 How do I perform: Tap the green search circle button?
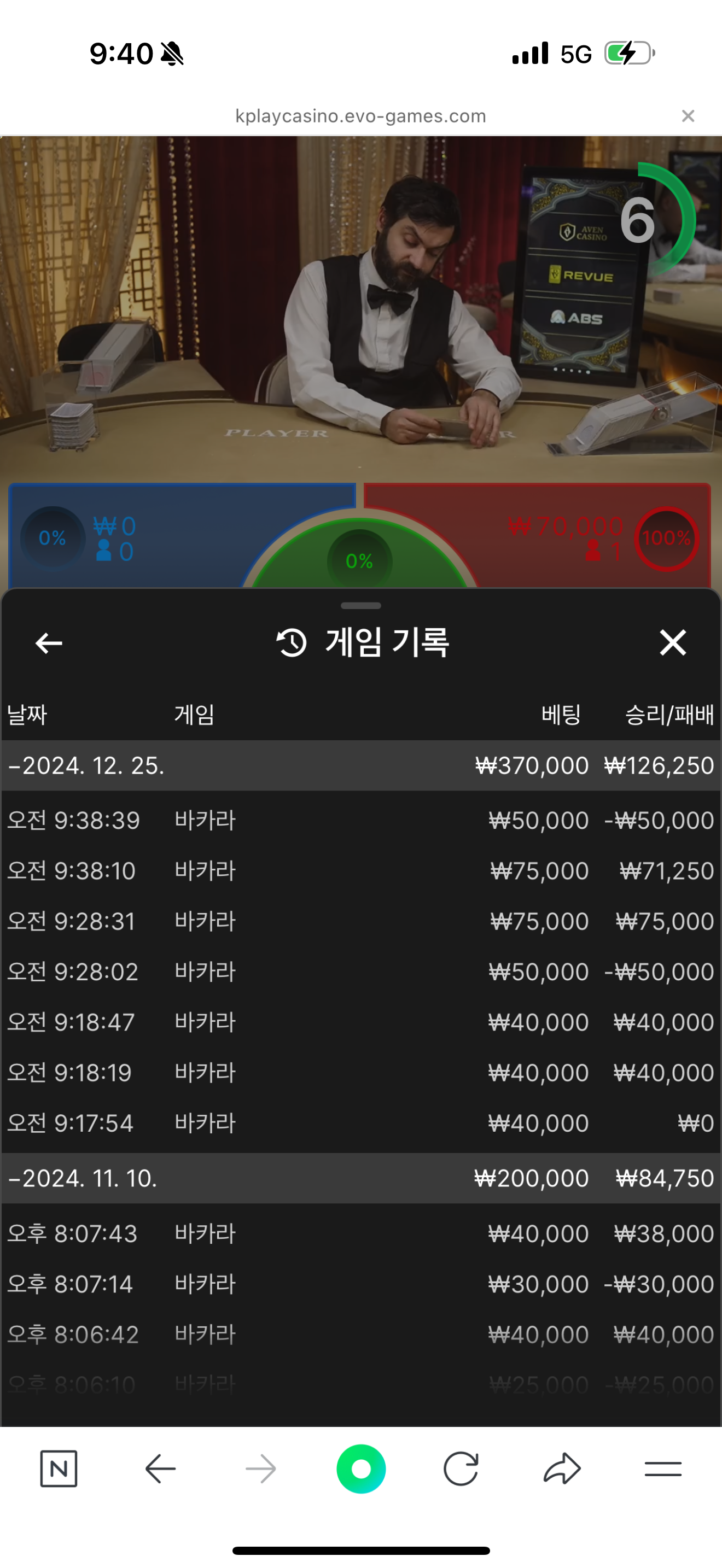pyautogui.click(x=361, y=1469)
